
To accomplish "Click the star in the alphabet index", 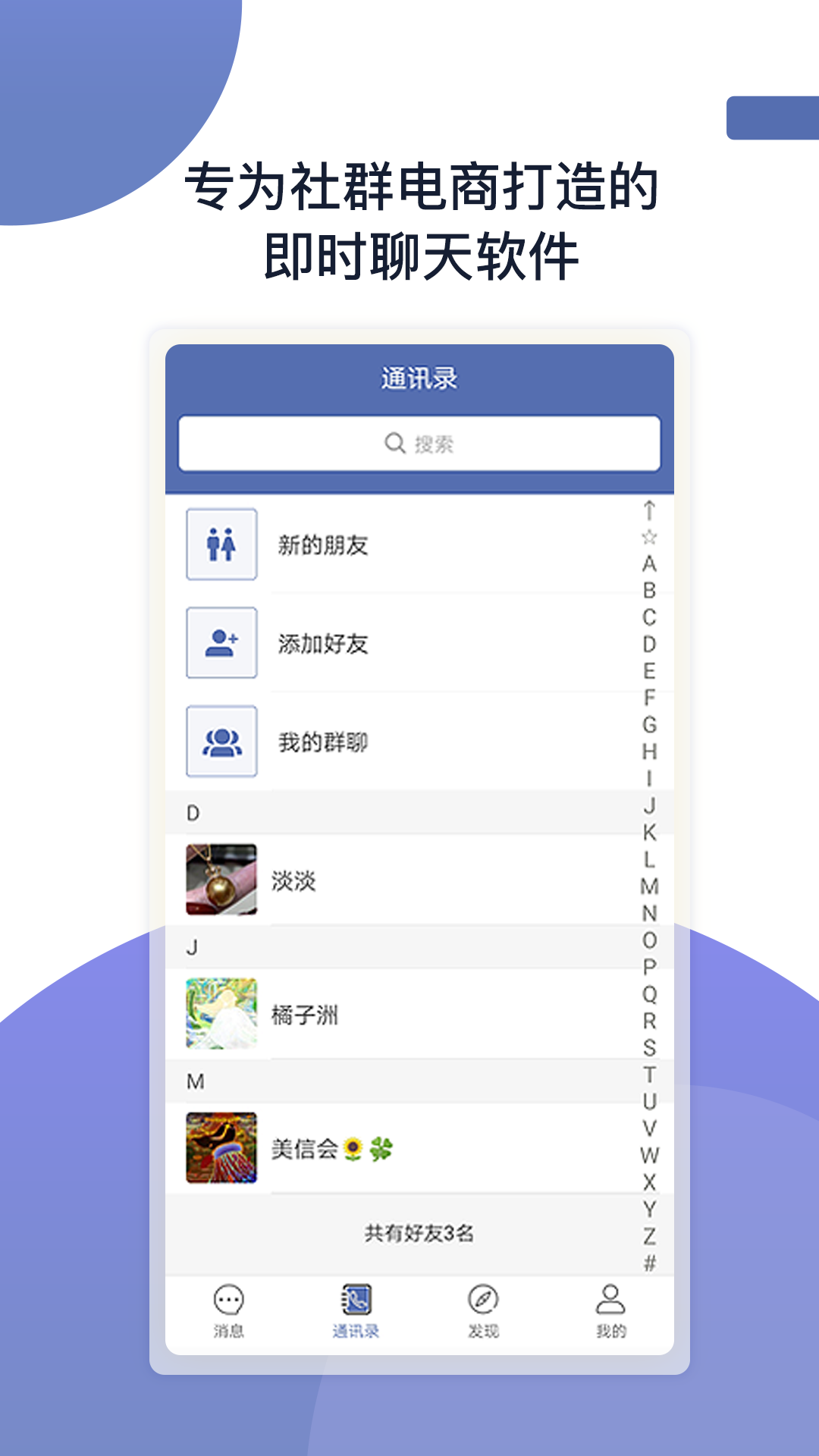I will pos(648,535).
